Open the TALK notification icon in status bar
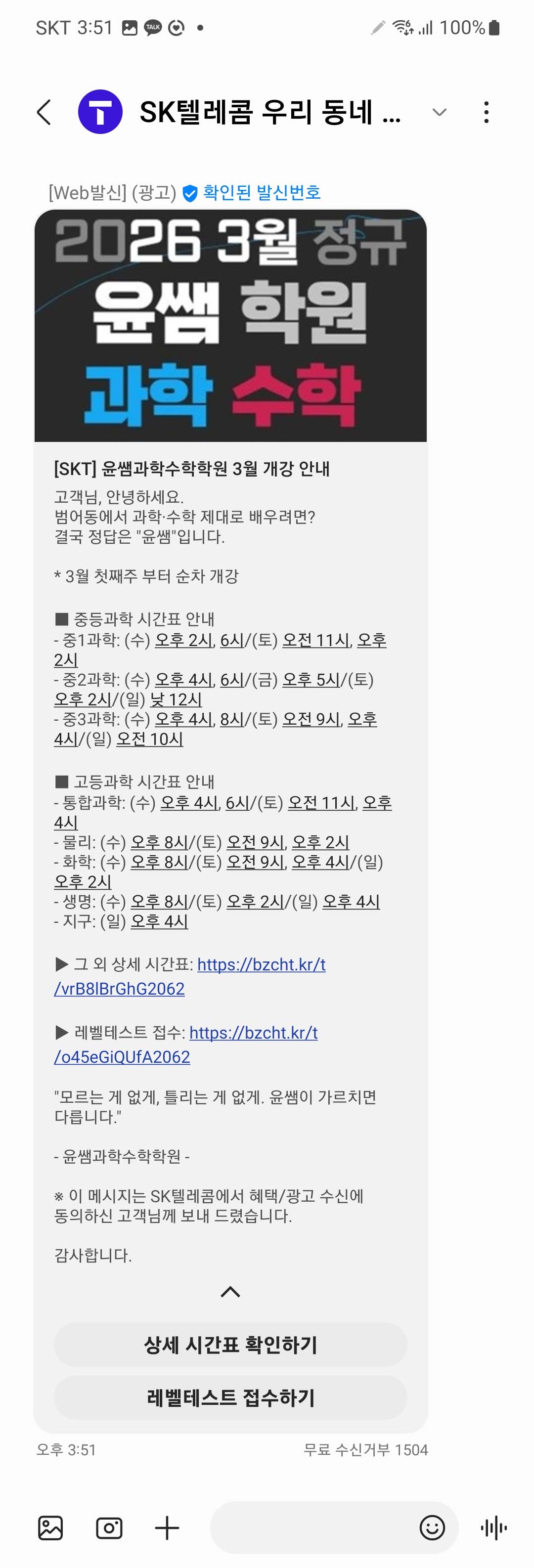The image size is (534, 1568). (x=152, y=27)
